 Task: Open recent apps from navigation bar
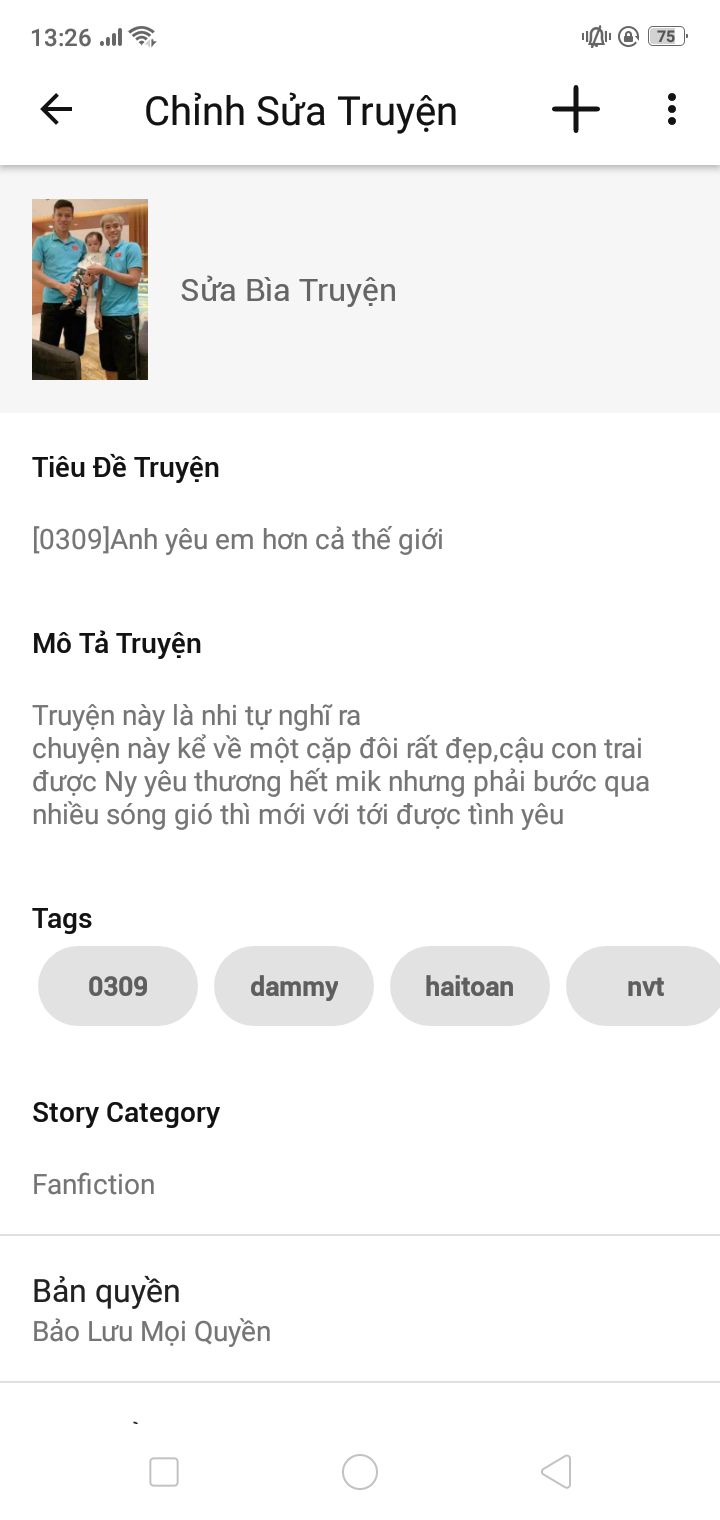coord(164,1472)
